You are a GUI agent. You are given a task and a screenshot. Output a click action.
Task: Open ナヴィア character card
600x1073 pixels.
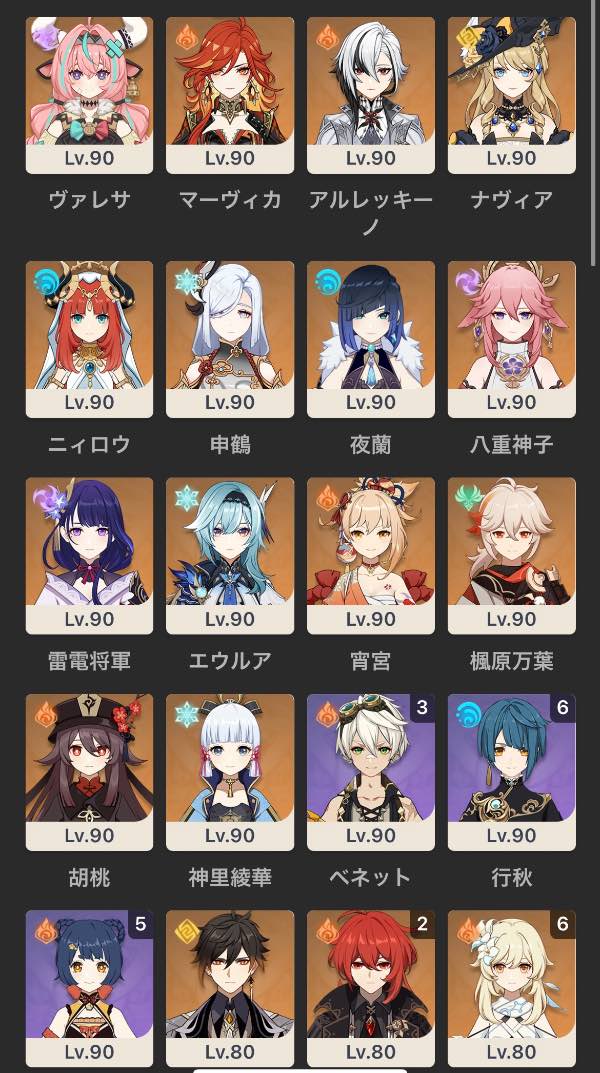tap(511, 94)
